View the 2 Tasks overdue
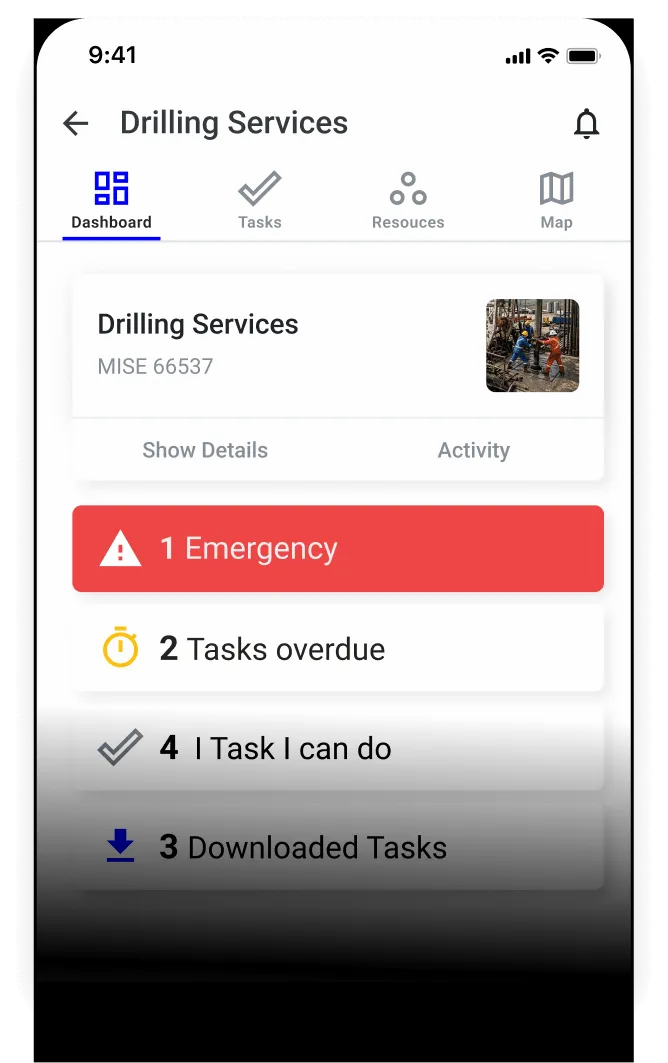Screen dimensions: 668x1063 coord(338,649)
